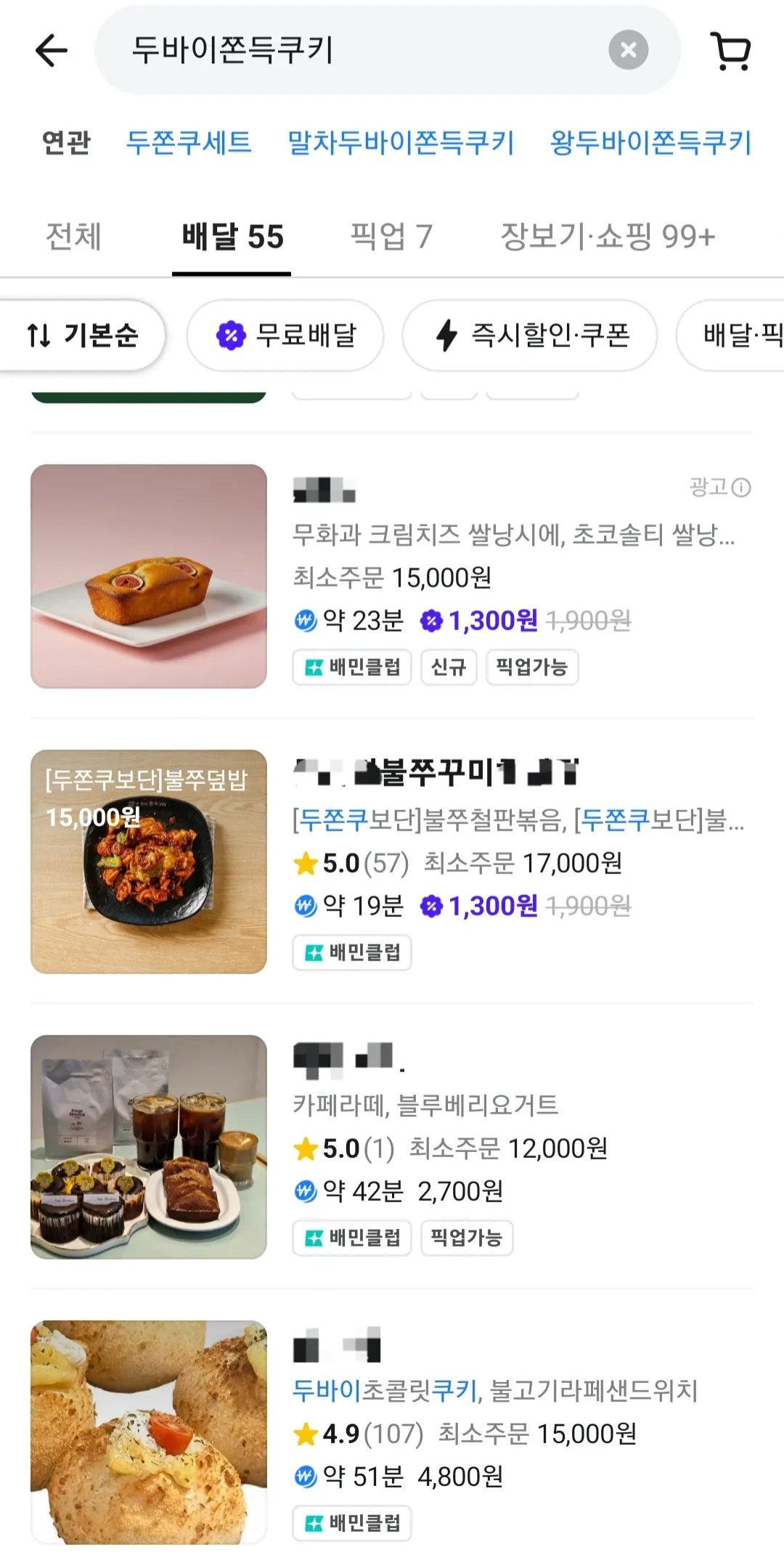Switch to the 픽업 7 tab
784x1568 pixels.
click(392, 236)
